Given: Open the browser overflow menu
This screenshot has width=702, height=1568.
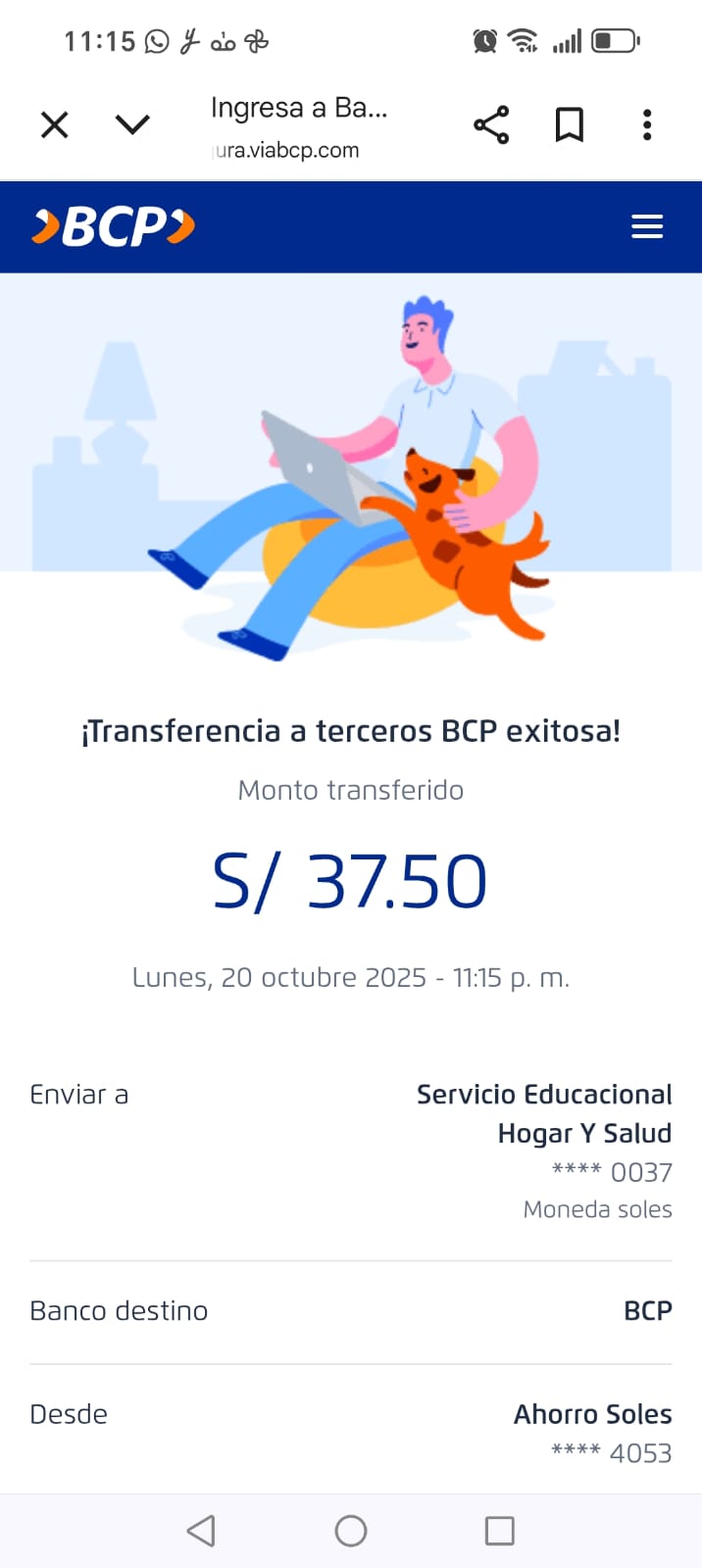Looking at the screenshot, I should click(x=647, y=125).
